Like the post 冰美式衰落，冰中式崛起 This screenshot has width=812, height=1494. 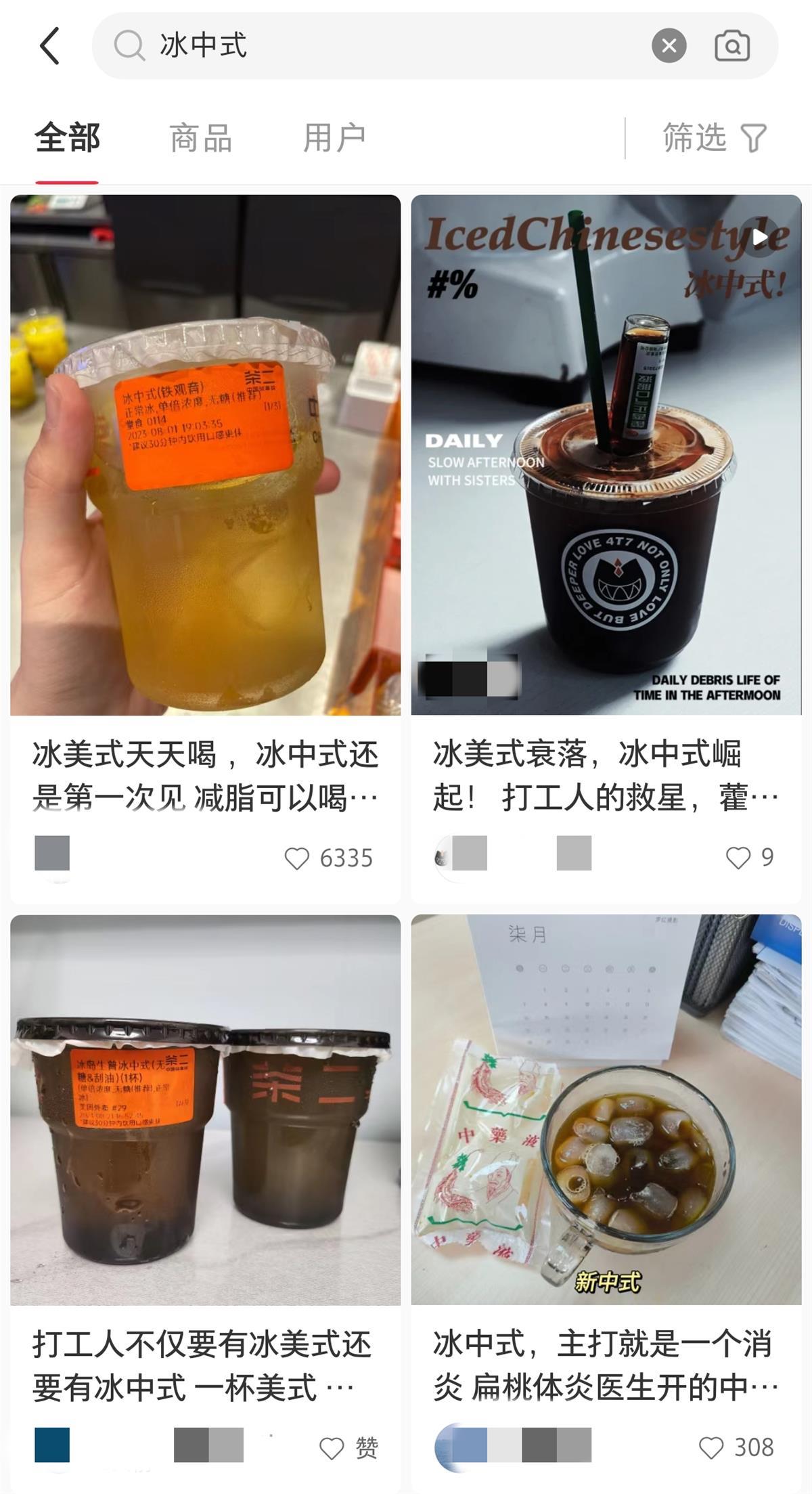tap(738, 858)
